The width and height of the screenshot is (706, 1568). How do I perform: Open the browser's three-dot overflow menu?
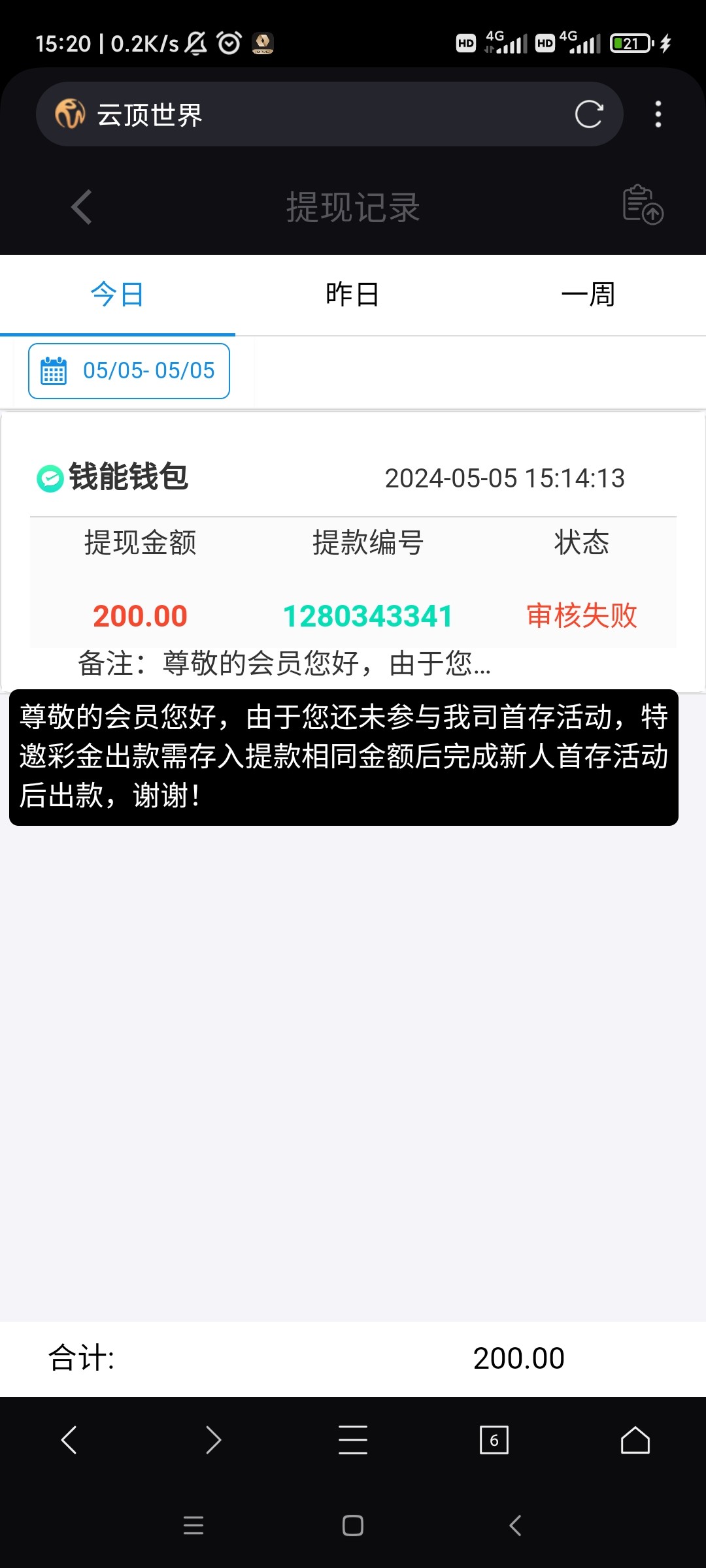pyautogui.click(x=658, y=114)
